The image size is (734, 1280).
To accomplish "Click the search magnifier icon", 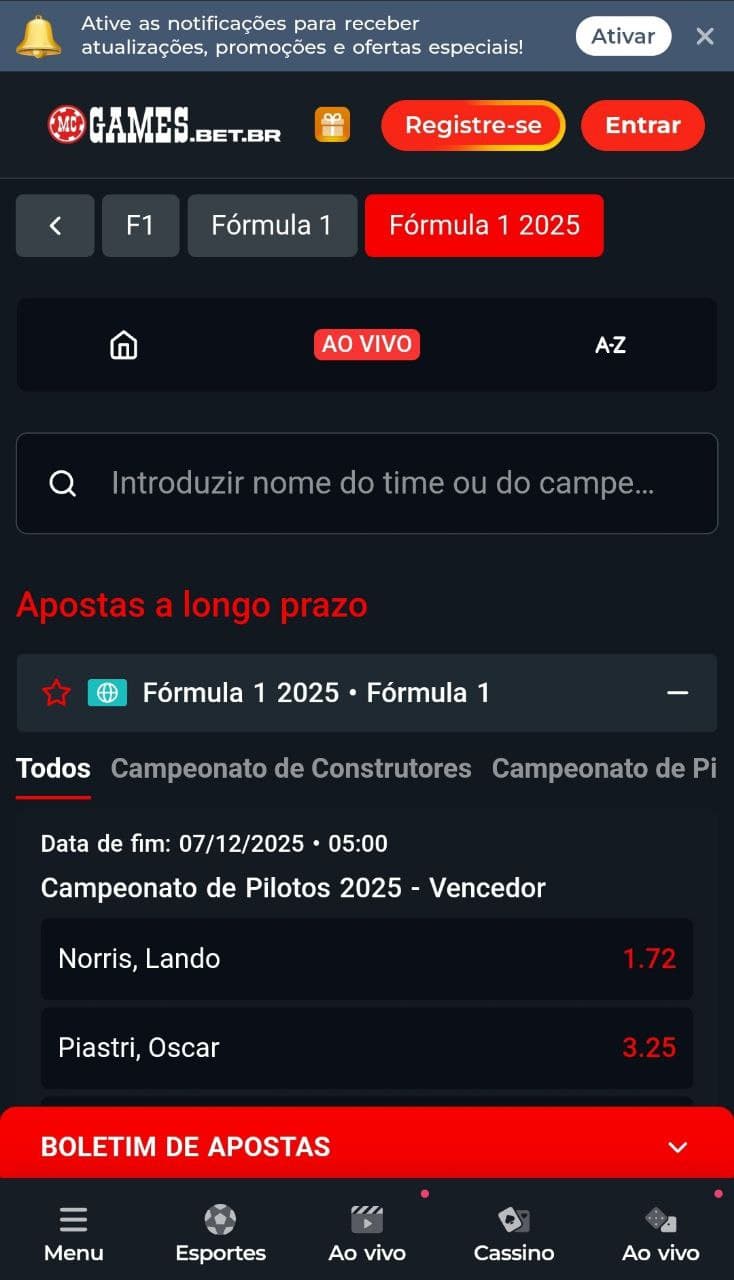I will 63,483.
